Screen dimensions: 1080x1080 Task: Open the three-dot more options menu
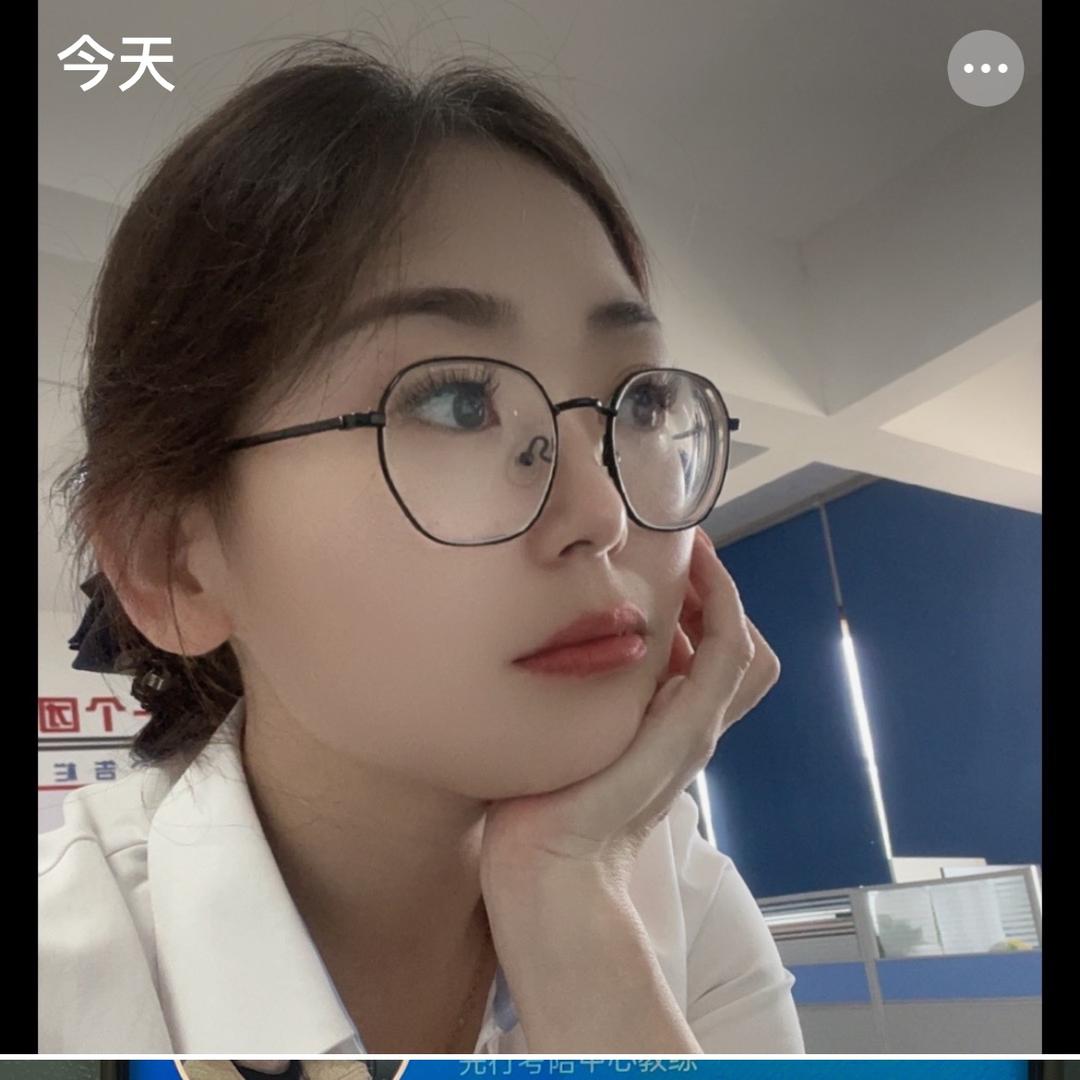click(x=985, y=68)
